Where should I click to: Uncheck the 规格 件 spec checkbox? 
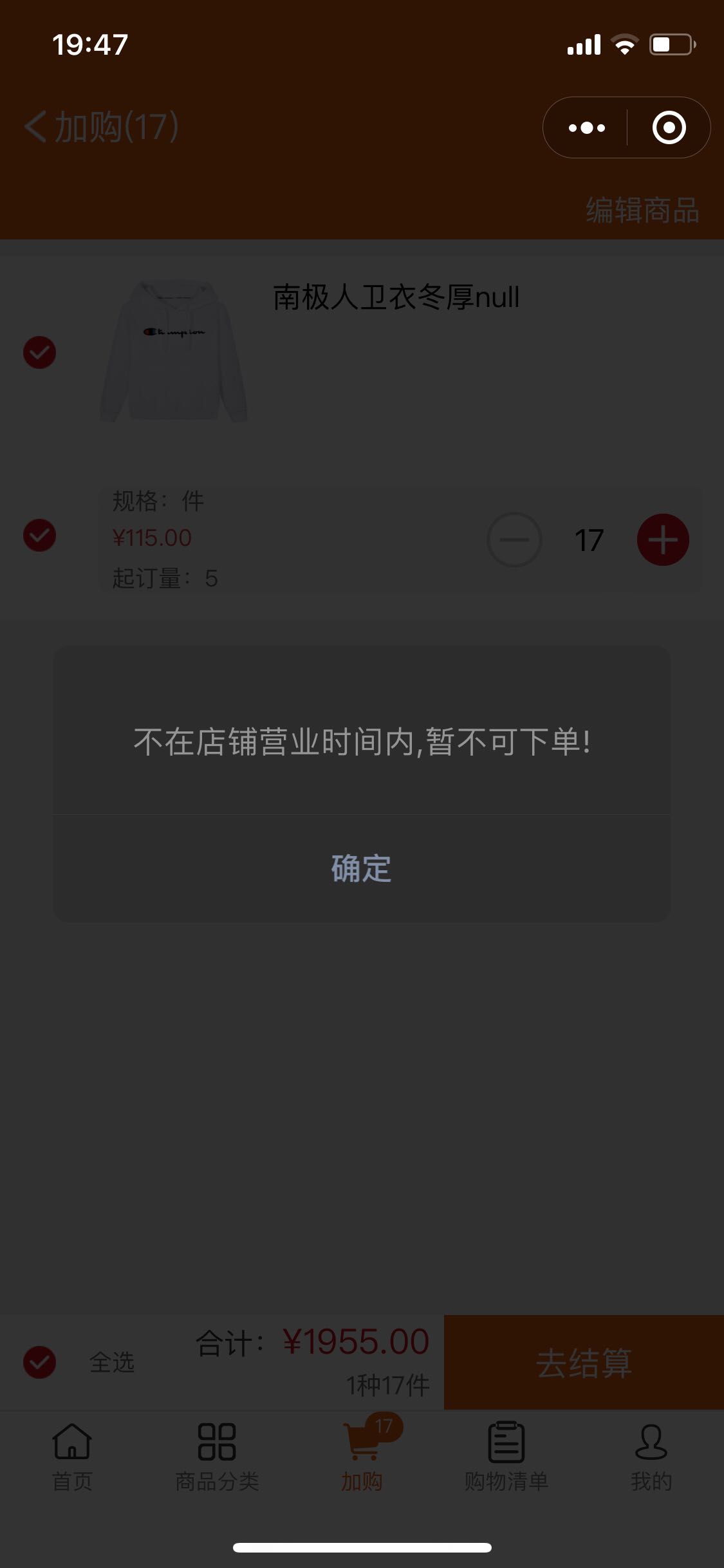(x=40, y=535)
